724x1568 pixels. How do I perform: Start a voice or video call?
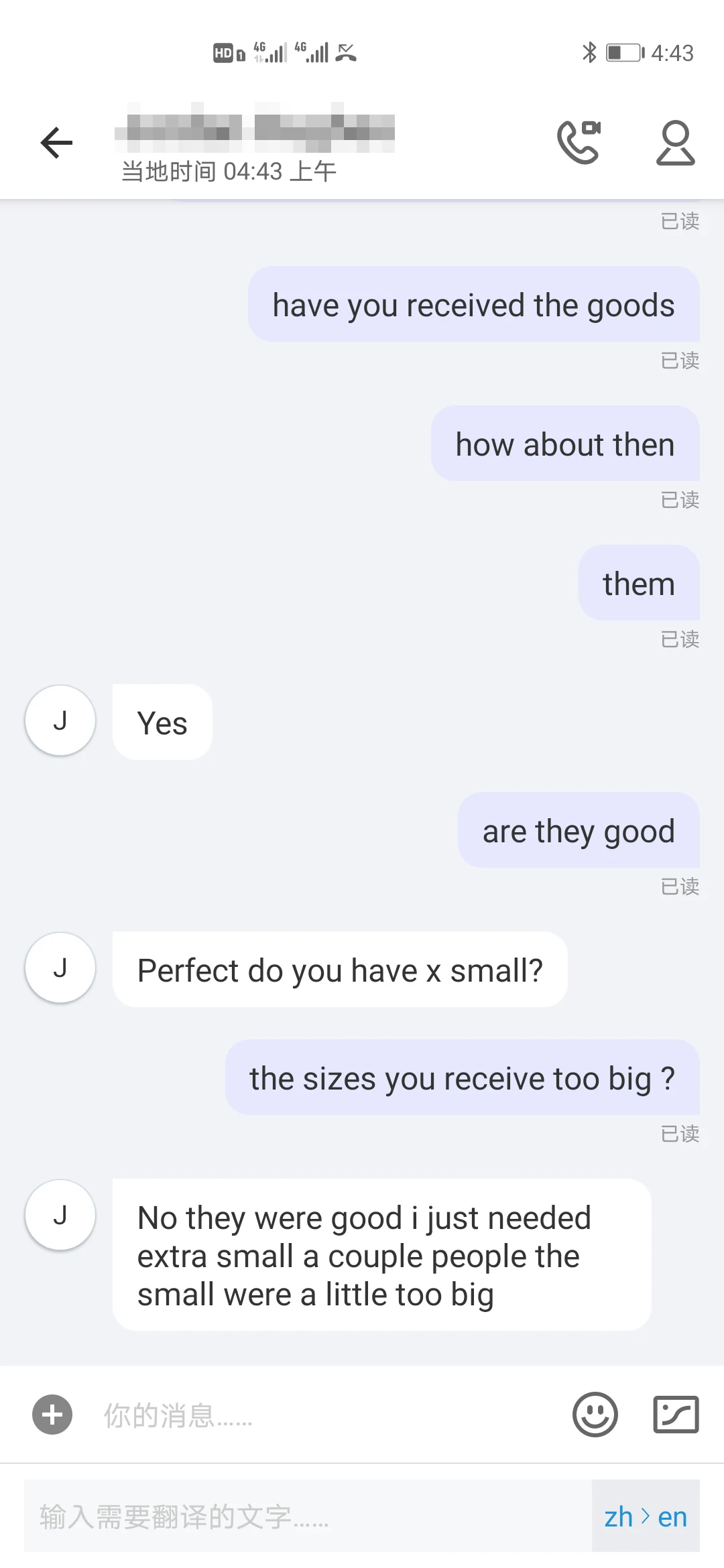pos(579,142)
